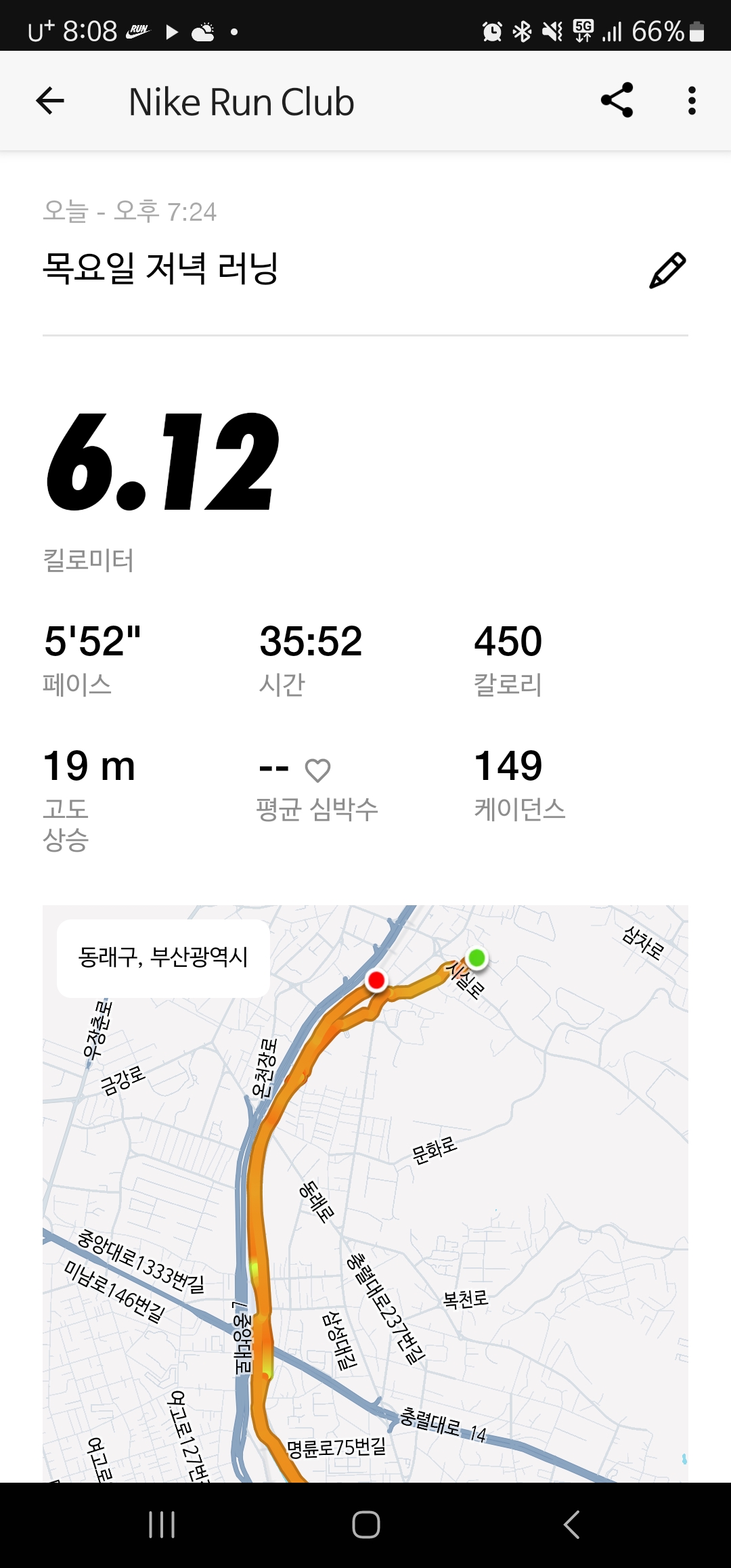Go back using the app bar arrow
The width and height of the screenshot is (731, 1568).
coord(50,102)
